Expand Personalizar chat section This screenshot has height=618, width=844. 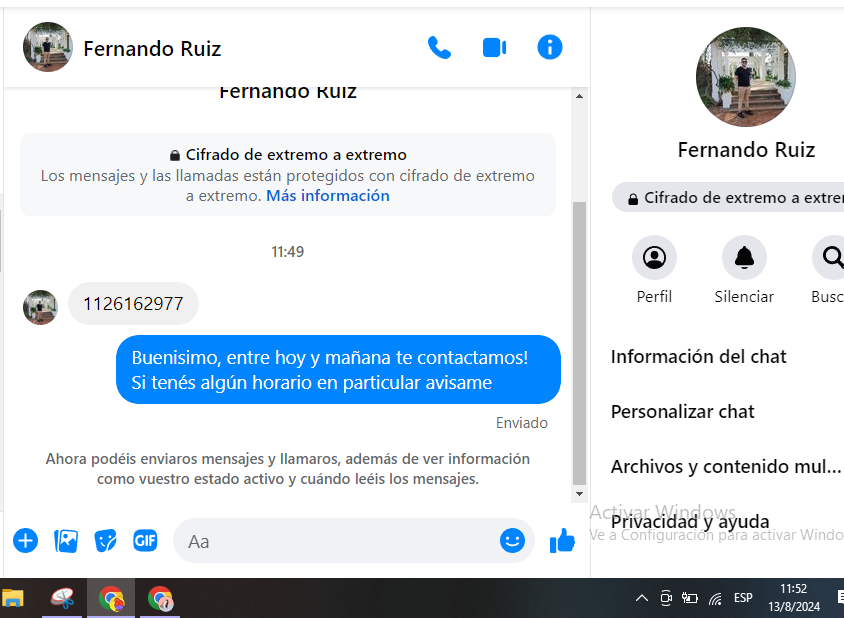(683, 412)
